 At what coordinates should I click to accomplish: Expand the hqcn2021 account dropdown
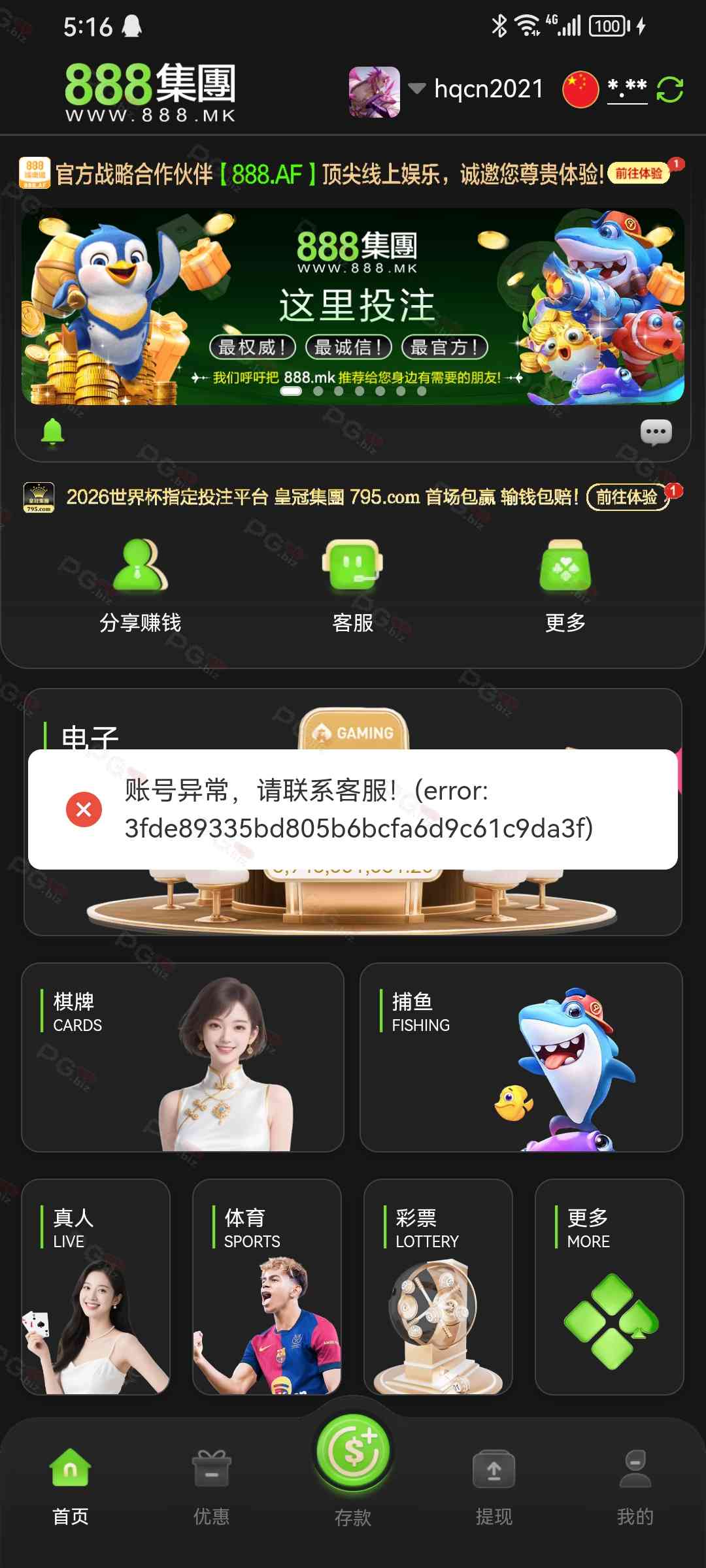tap(416, 88)
